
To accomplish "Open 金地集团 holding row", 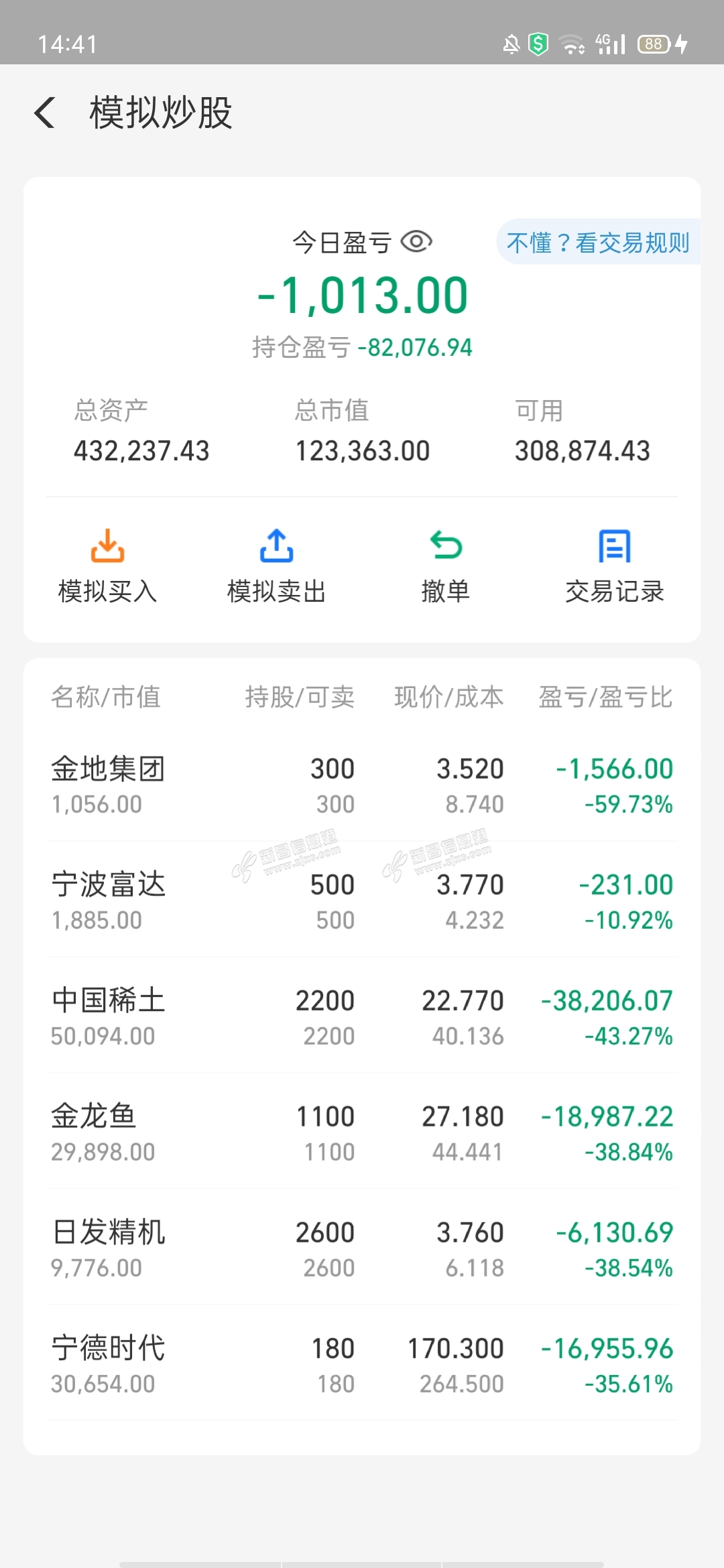I will click(362, 785).
